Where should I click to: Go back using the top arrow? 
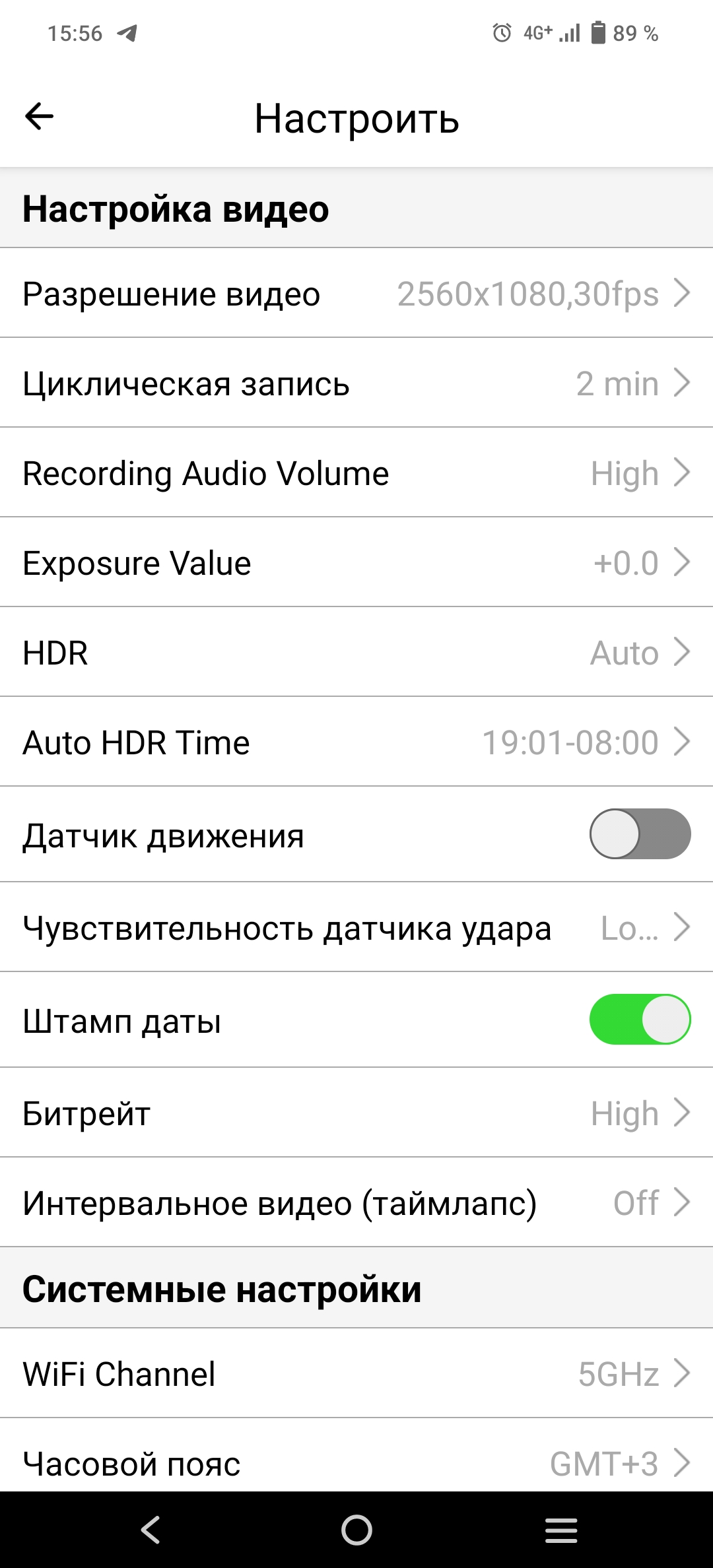39,117
